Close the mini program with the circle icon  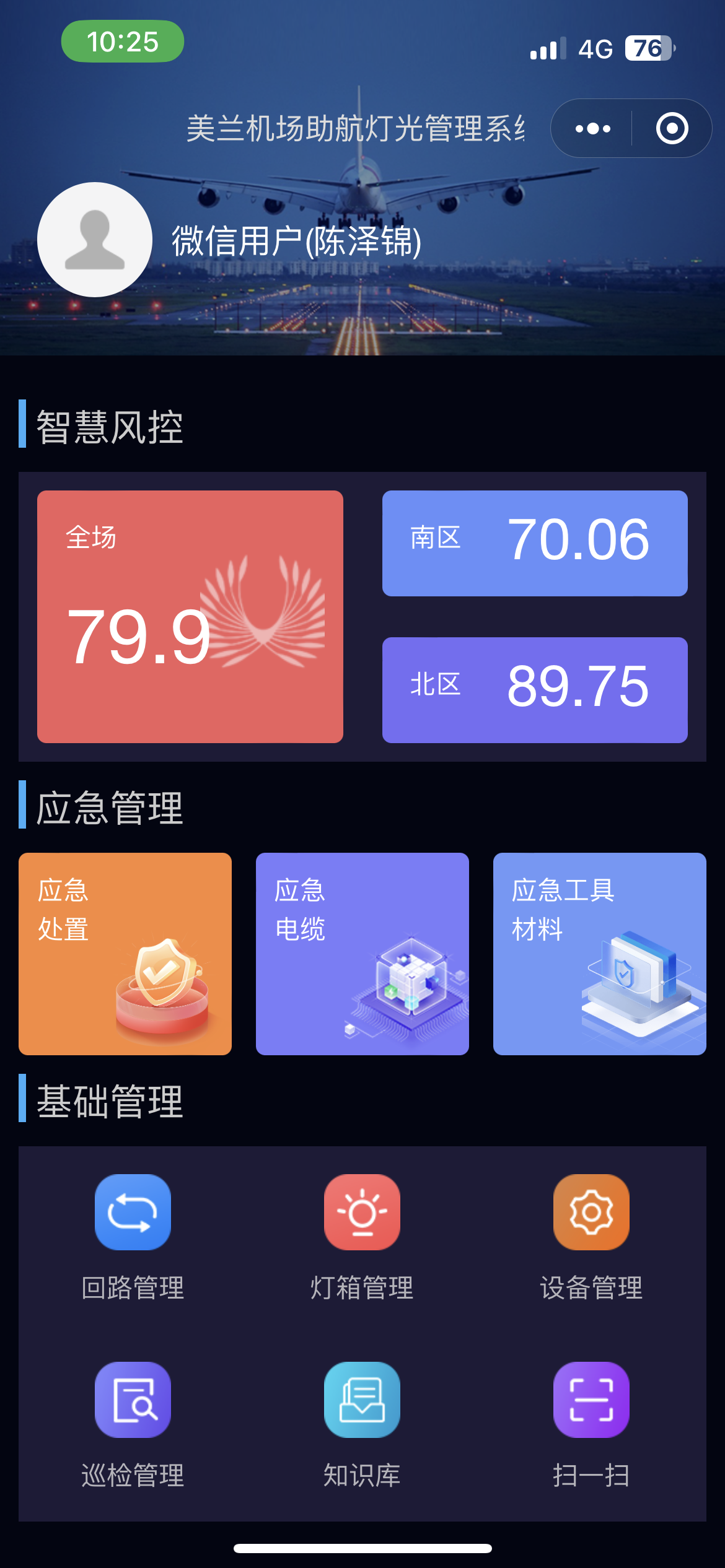point(672,129)
